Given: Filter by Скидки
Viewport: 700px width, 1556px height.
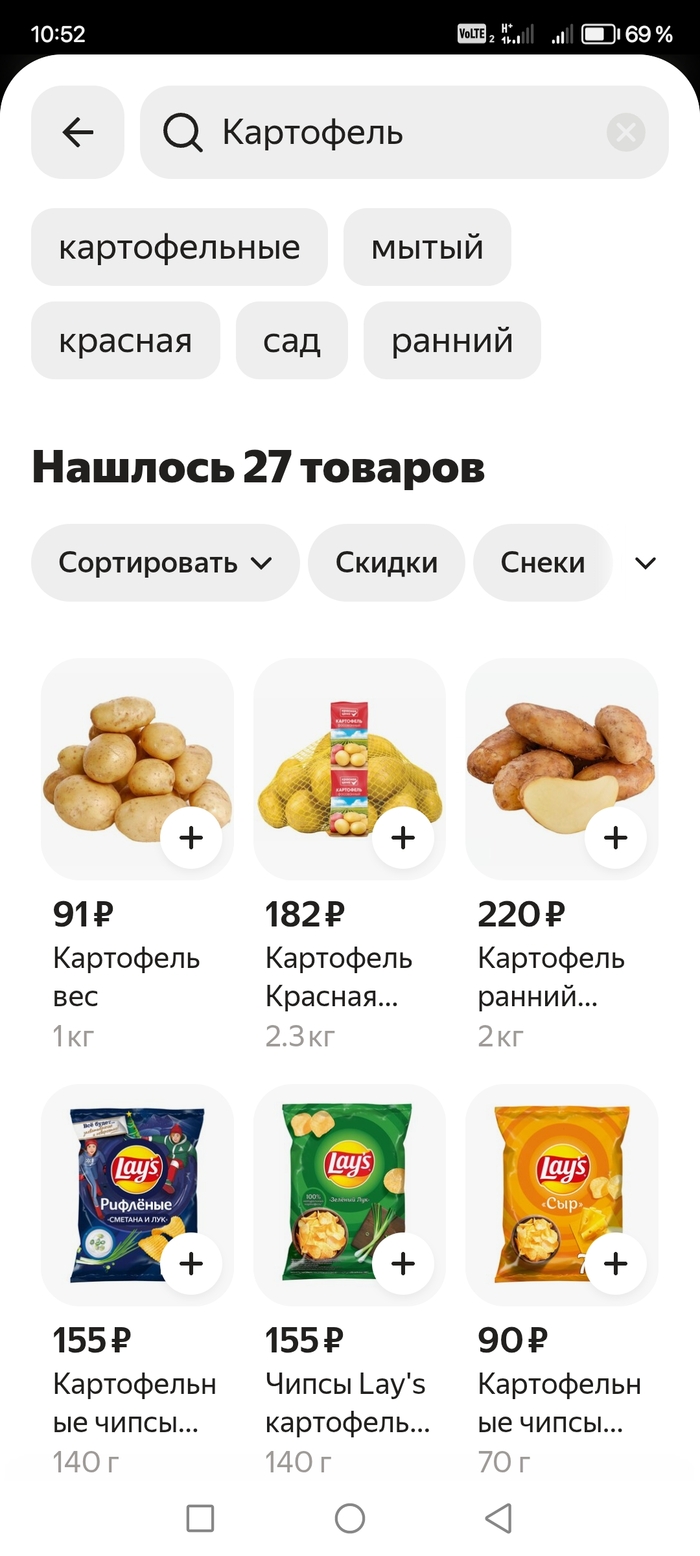Looking at the screenshot, I should (386, 563).
